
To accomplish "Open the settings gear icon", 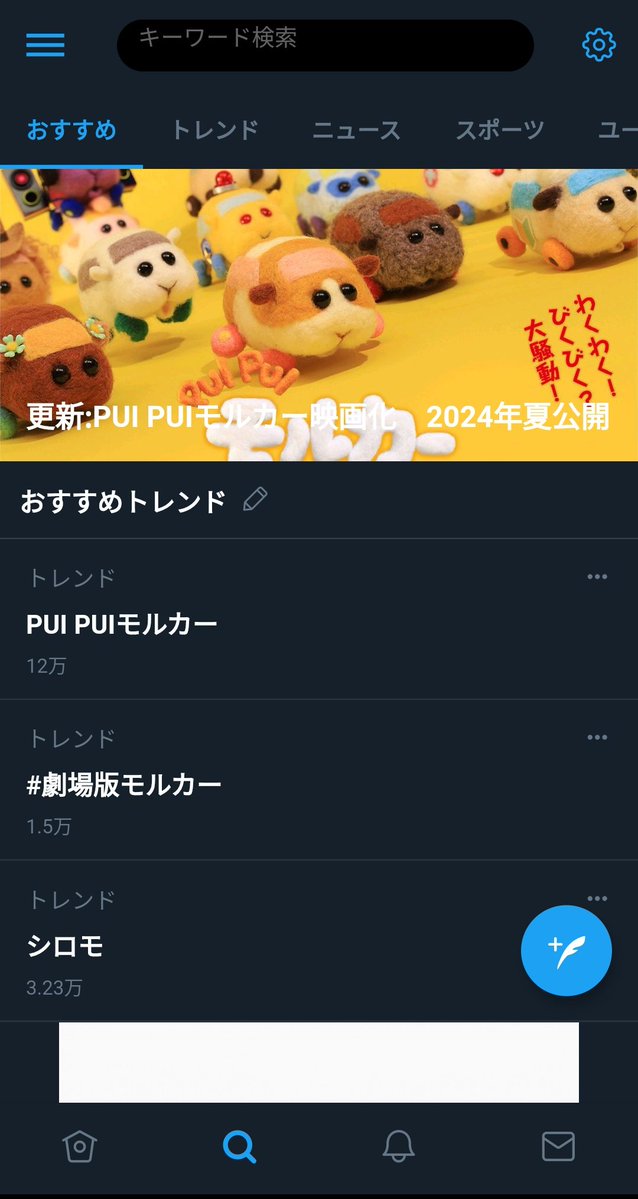I will click(598, 45).
